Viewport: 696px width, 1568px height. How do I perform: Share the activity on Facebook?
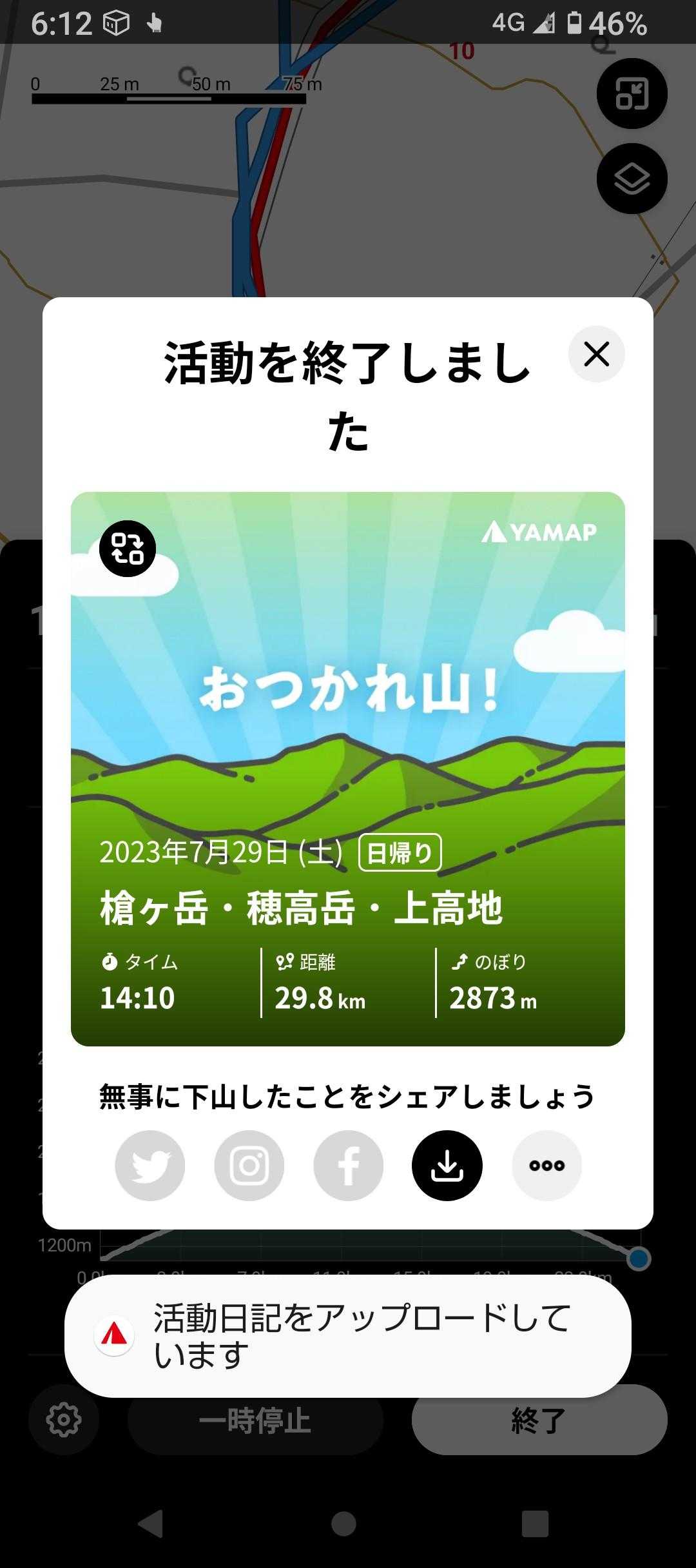[348, 1166]
